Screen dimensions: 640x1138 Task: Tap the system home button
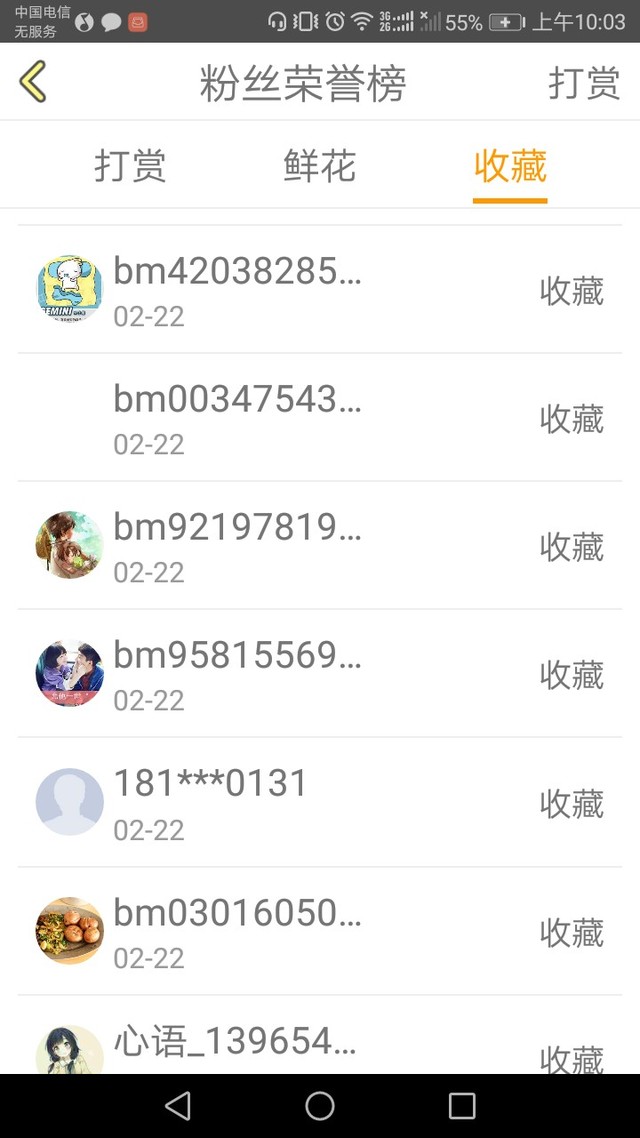pyautogui.click(x=320, y=1106)
